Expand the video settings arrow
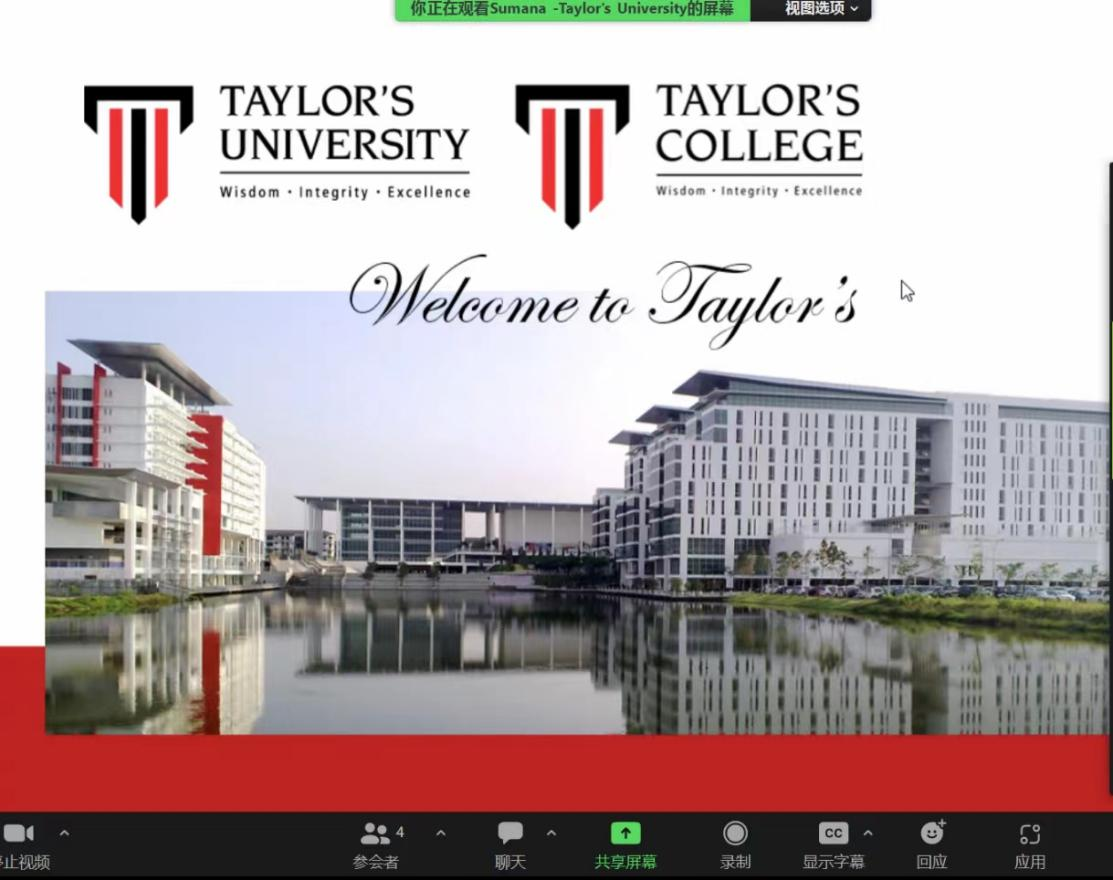1113x880 pixels. 65,833
